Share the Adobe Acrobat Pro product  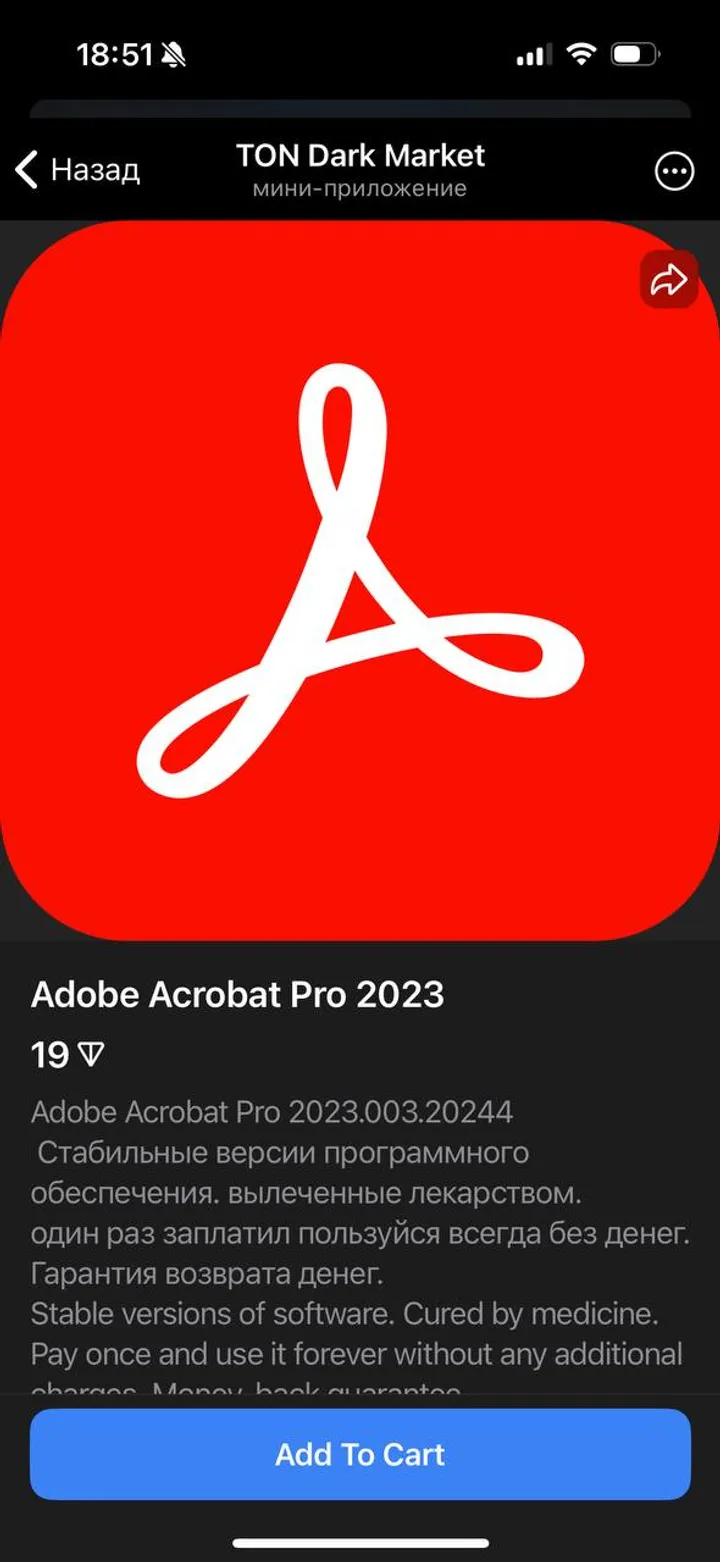point(669,280)
